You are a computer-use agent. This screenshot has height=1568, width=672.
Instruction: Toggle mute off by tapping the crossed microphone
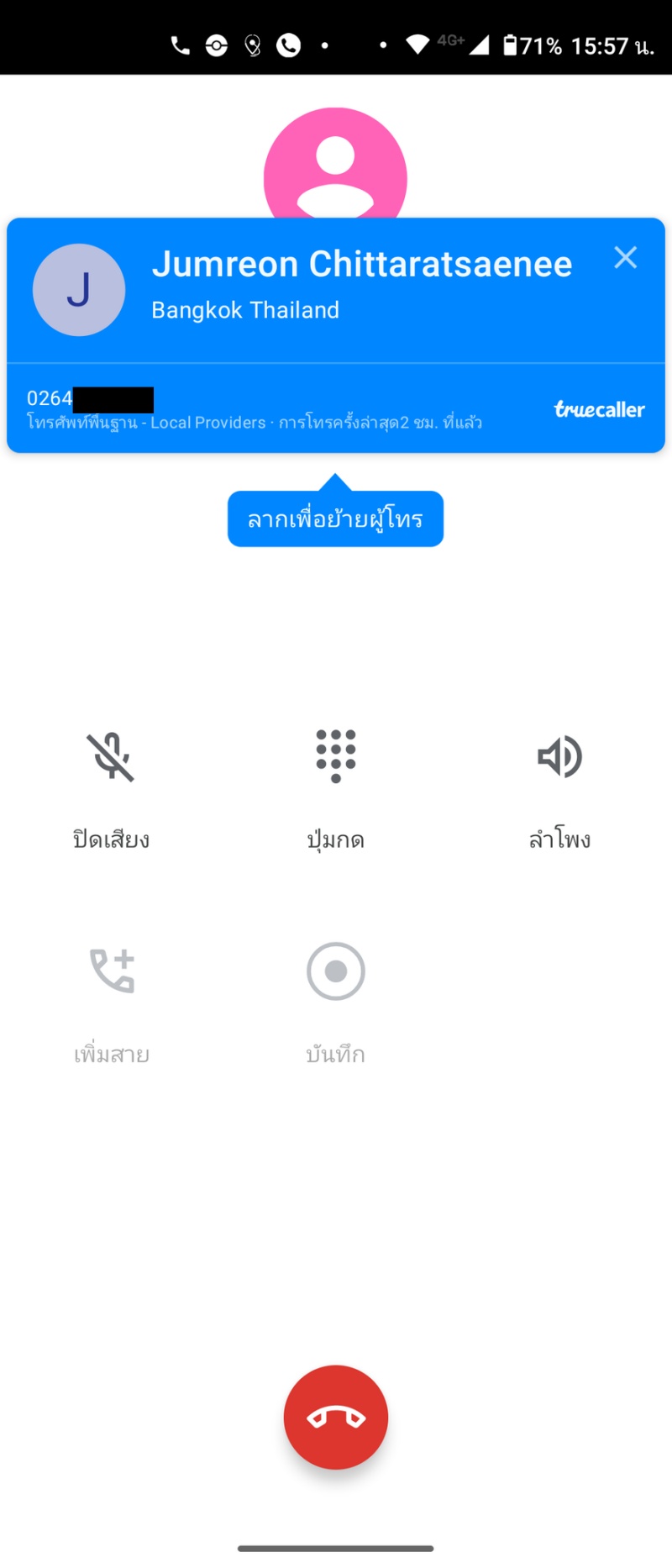click(112, 756)
